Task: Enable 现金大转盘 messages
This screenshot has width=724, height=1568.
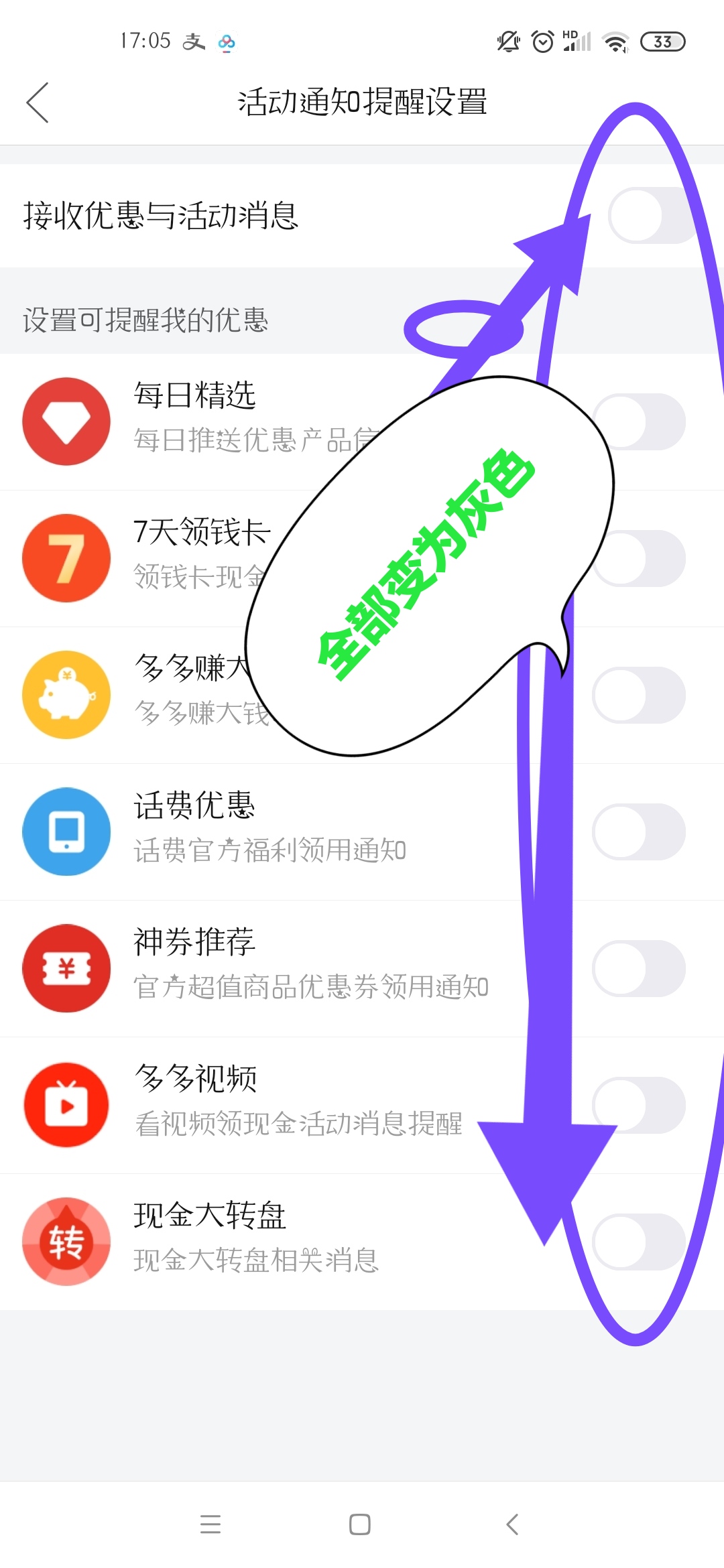Action: [x=639, y=1242]
